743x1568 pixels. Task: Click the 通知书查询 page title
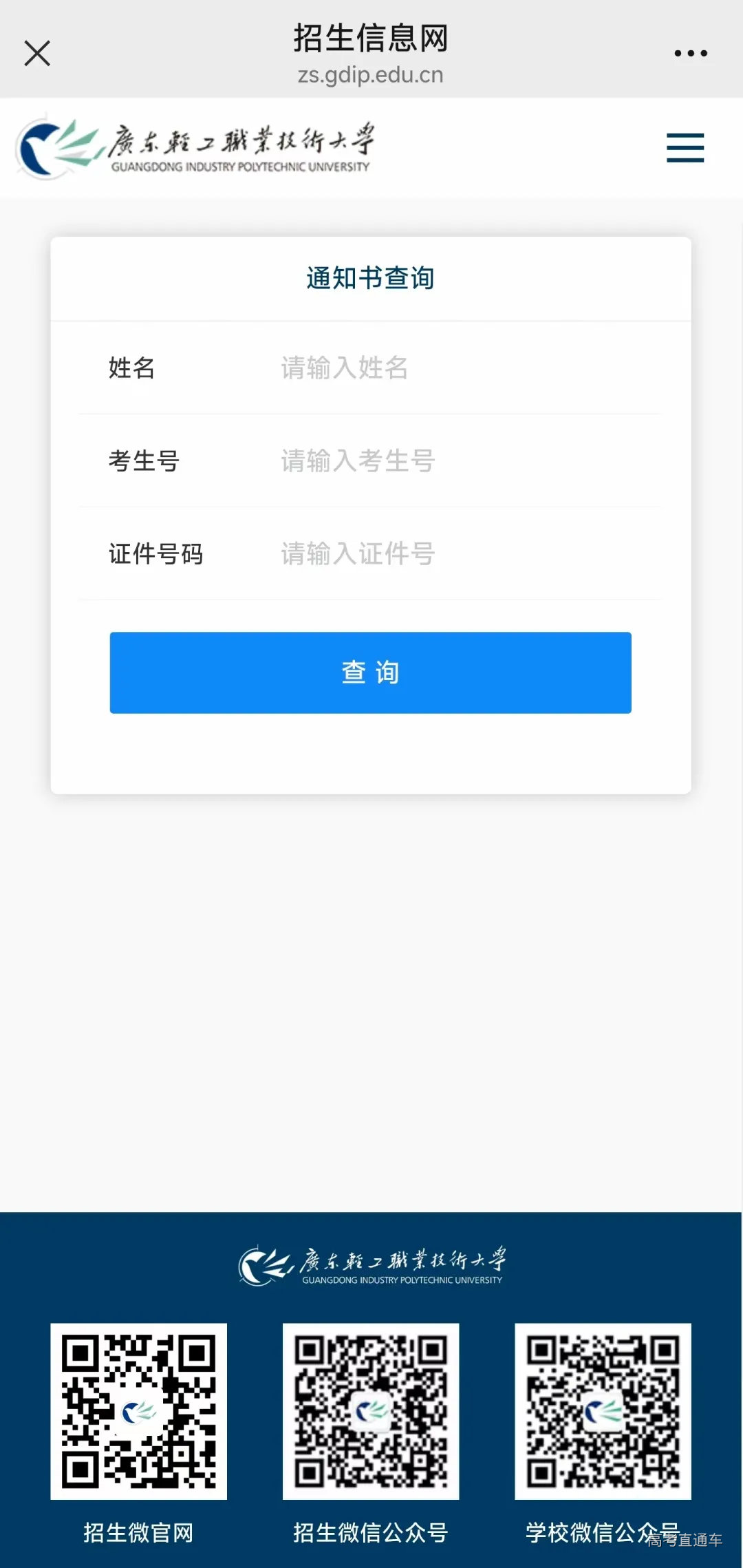pos(371,278)
